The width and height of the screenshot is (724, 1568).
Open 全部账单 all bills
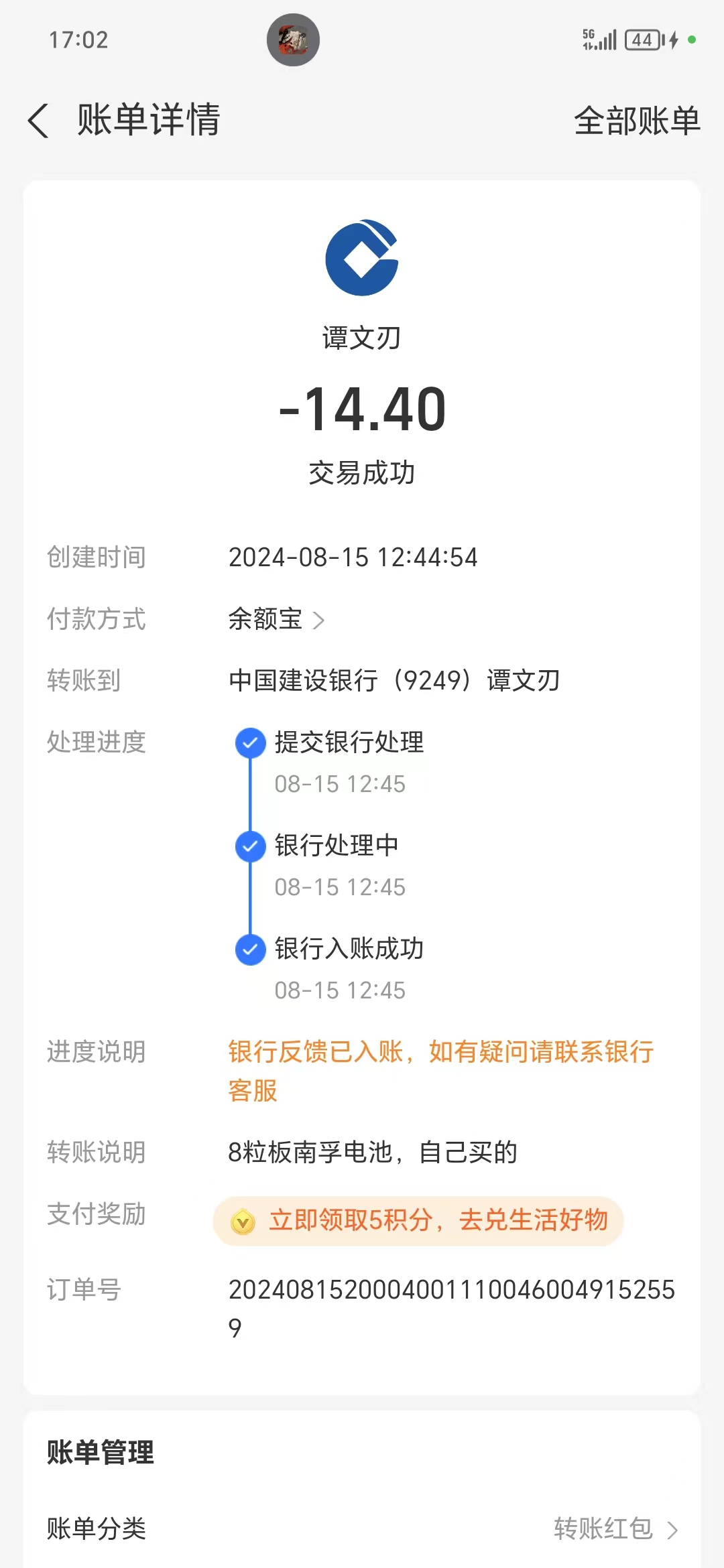[x=637, y=121]
